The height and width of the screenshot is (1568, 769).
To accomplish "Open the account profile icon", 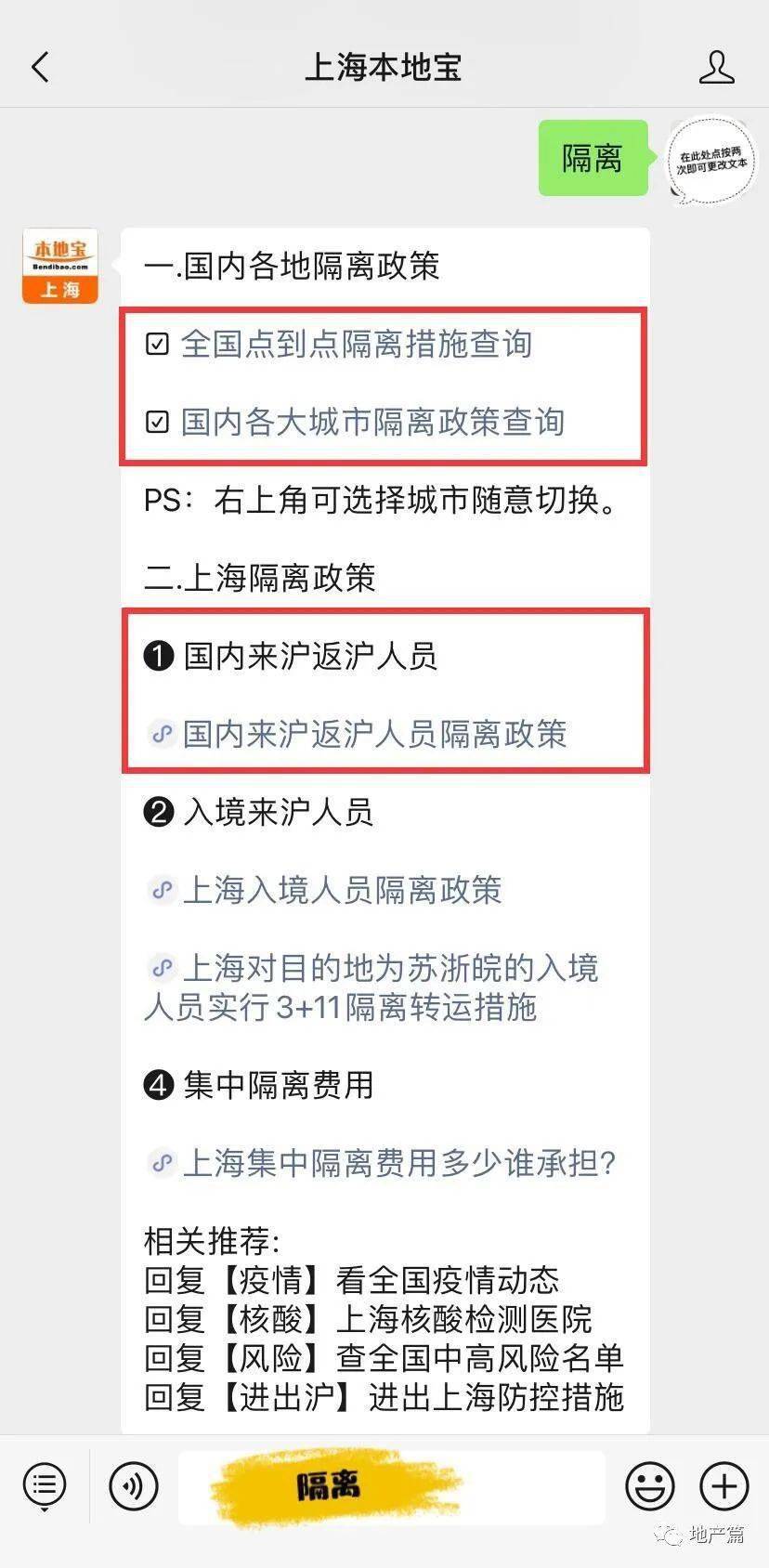I will pyautogui.click(x=716, y=67).
